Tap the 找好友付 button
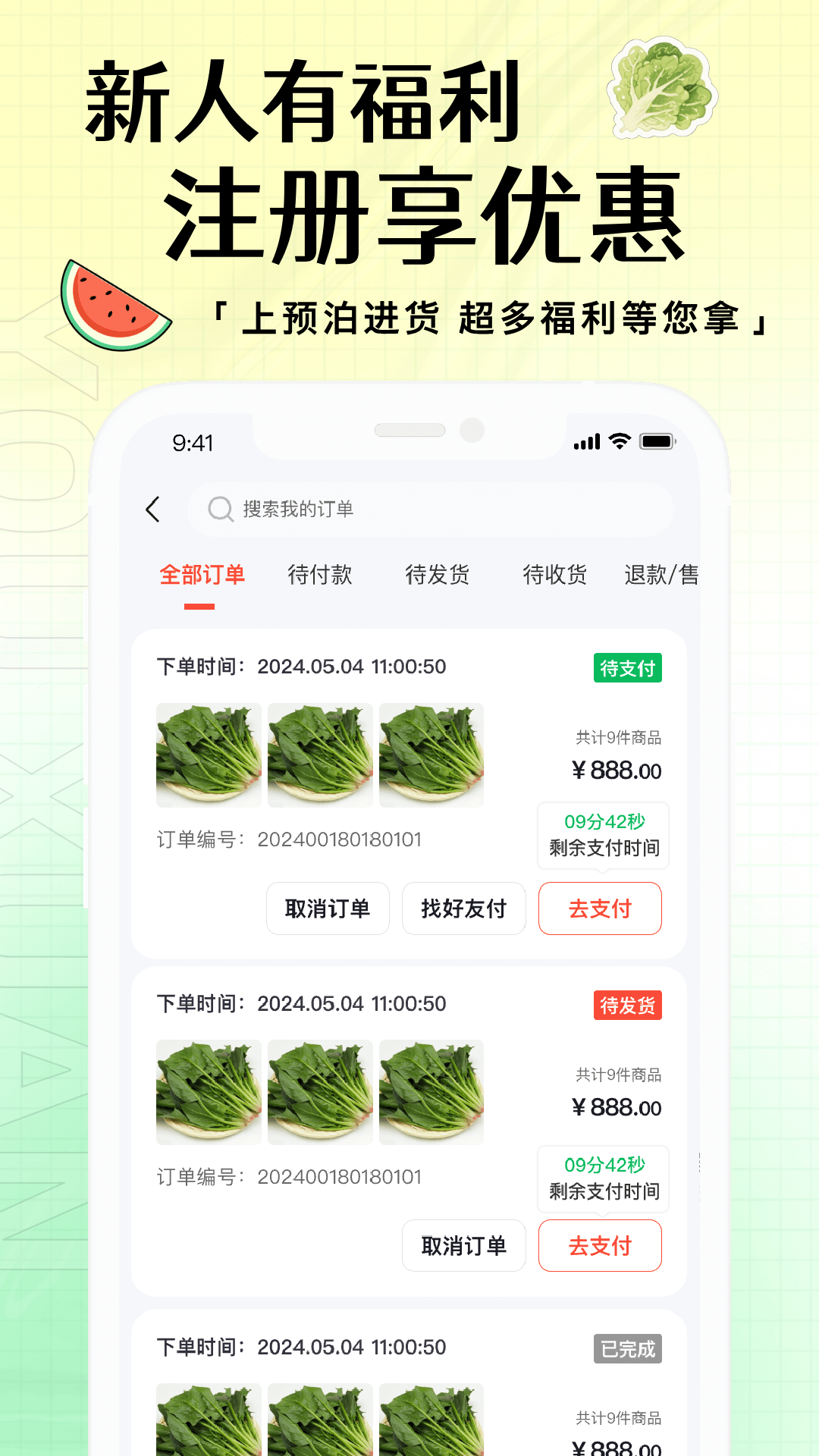 point(463,908)
